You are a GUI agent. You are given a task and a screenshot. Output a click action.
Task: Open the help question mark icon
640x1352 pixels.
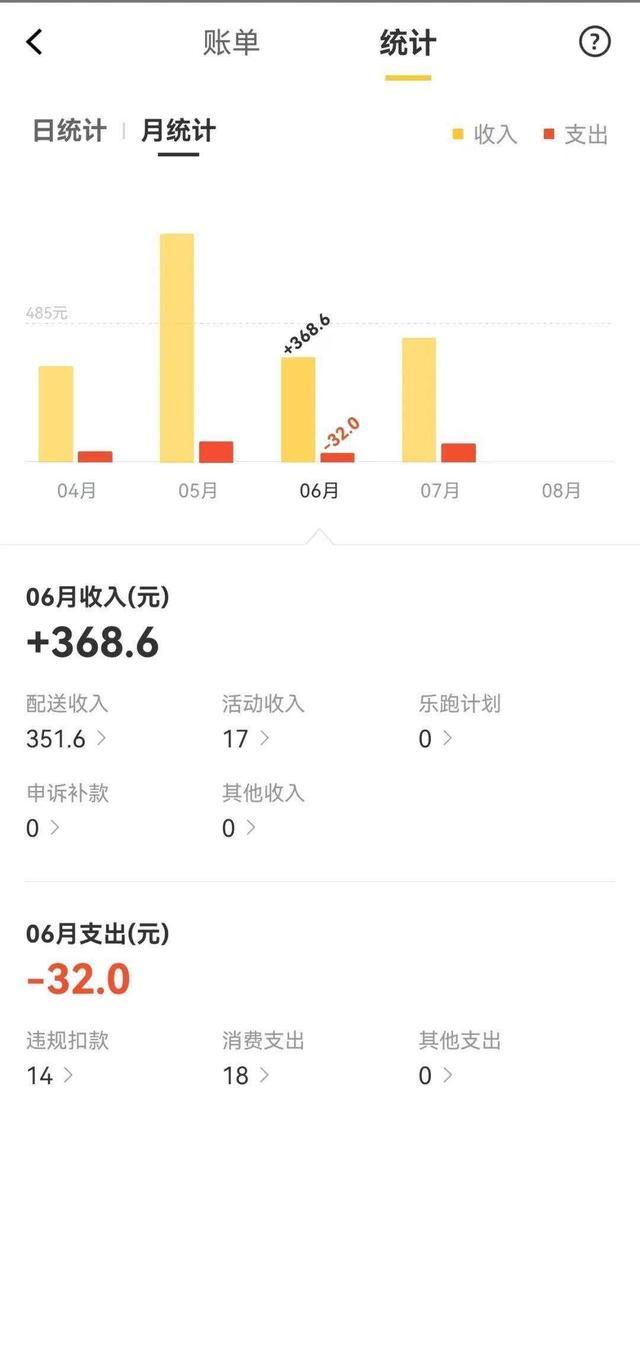pos(595,42)
